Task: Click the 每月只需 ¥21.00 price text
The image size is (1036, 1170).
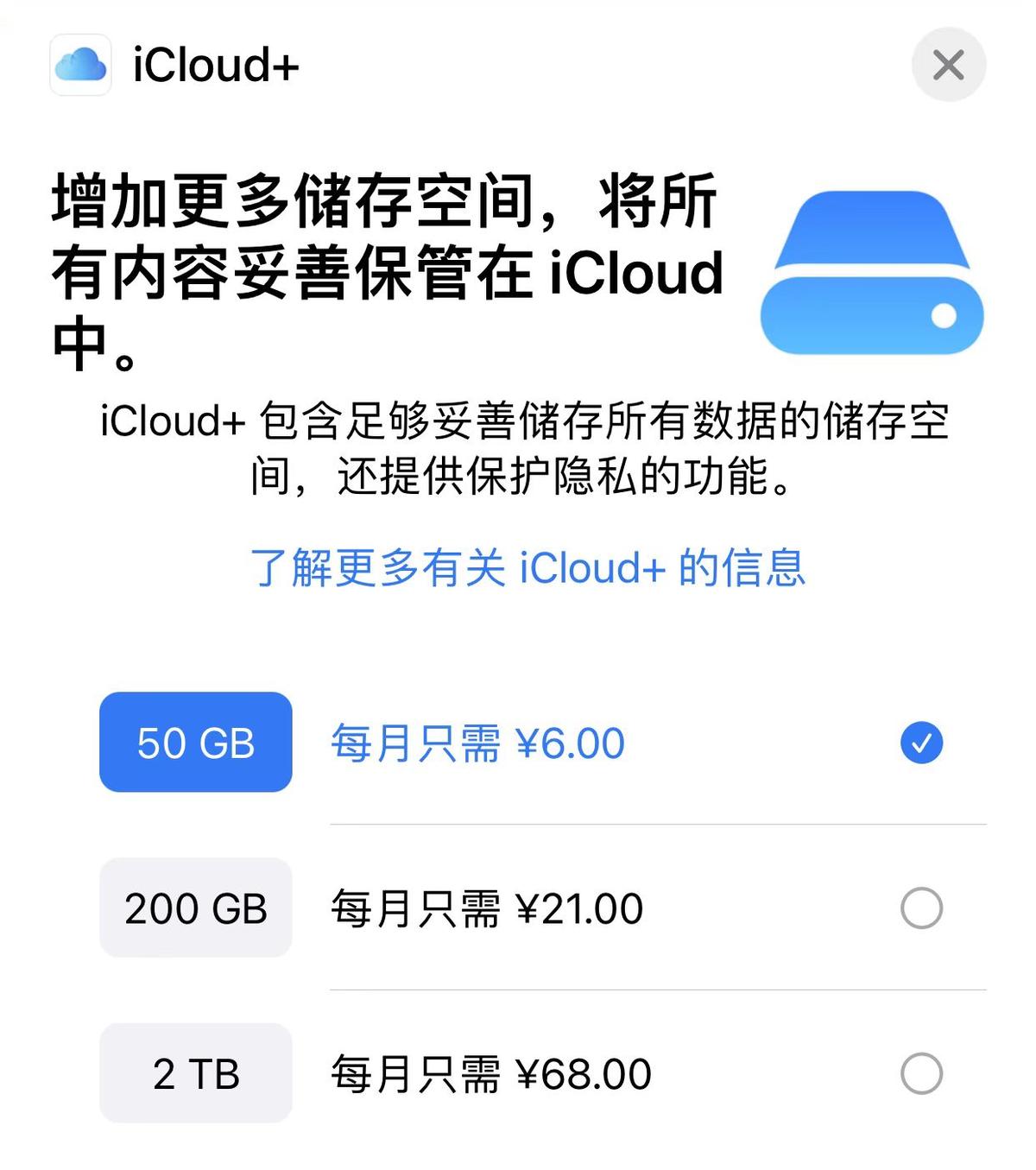Action: (x=486, y=908)
